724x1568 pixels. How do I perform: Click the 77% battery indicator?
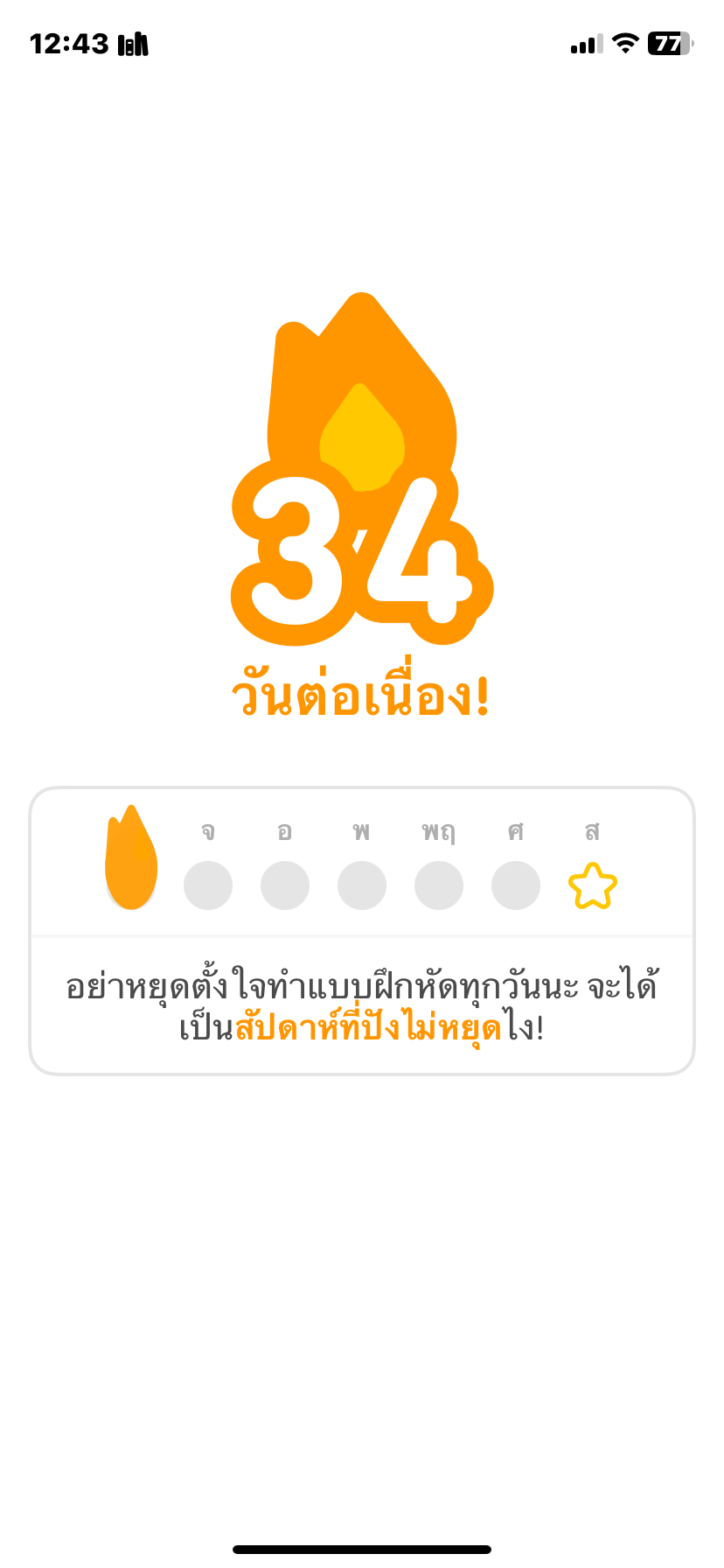(670, 42)
